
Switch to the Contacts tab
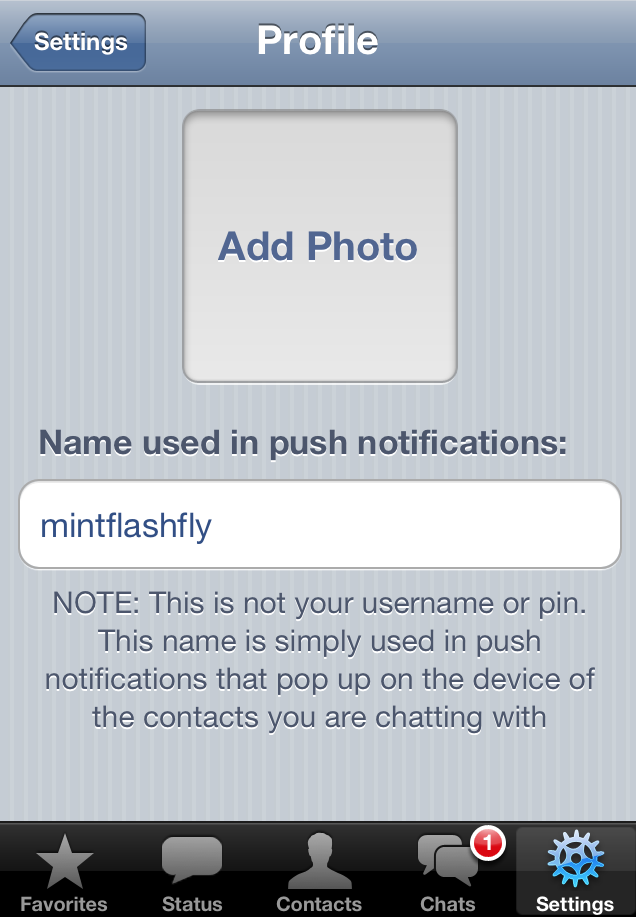pos(319,873)
